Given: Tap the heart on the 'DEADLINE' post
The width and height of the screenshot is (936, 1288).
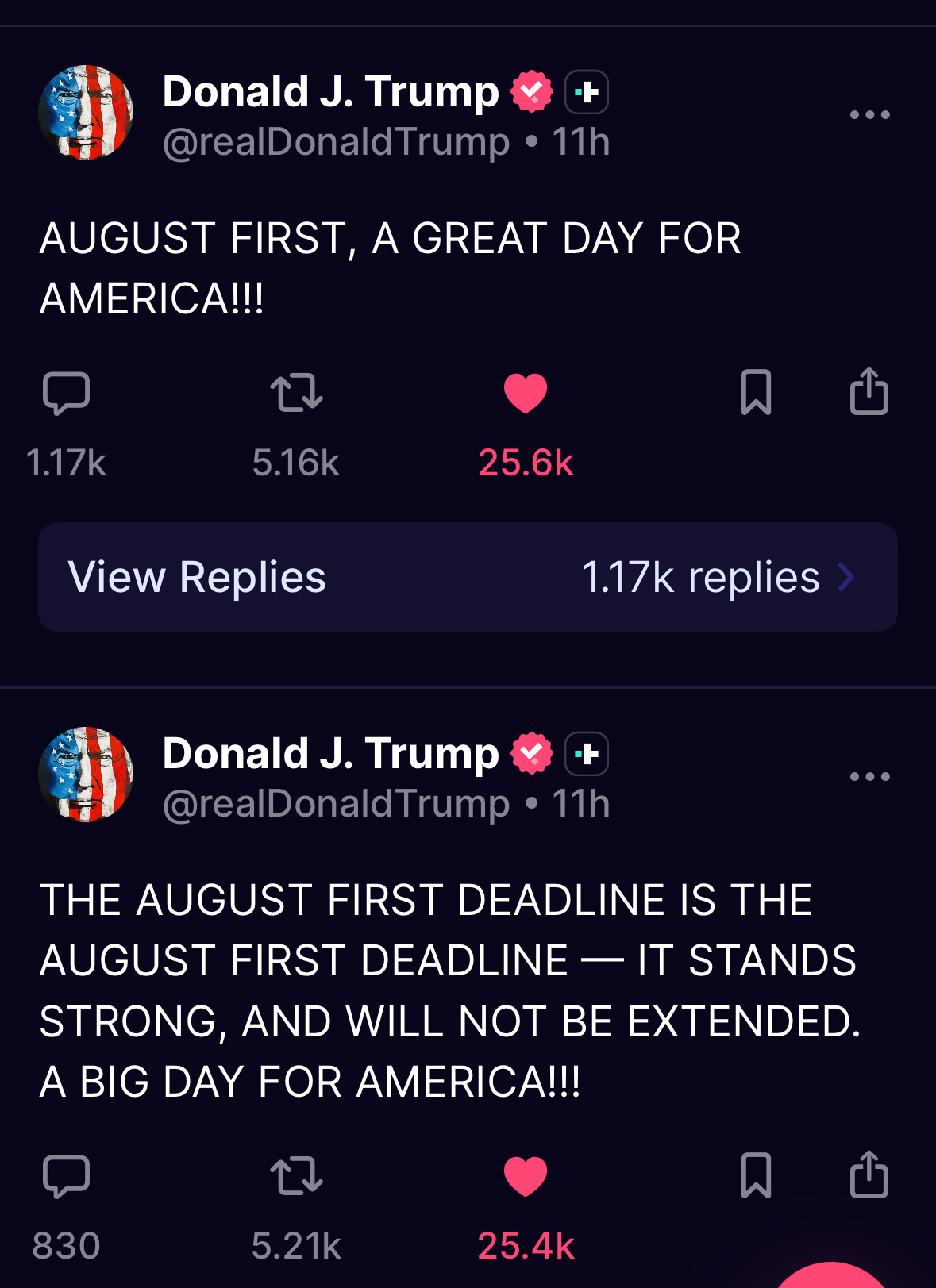Looking at the screenshot, I should point(526,1176).
